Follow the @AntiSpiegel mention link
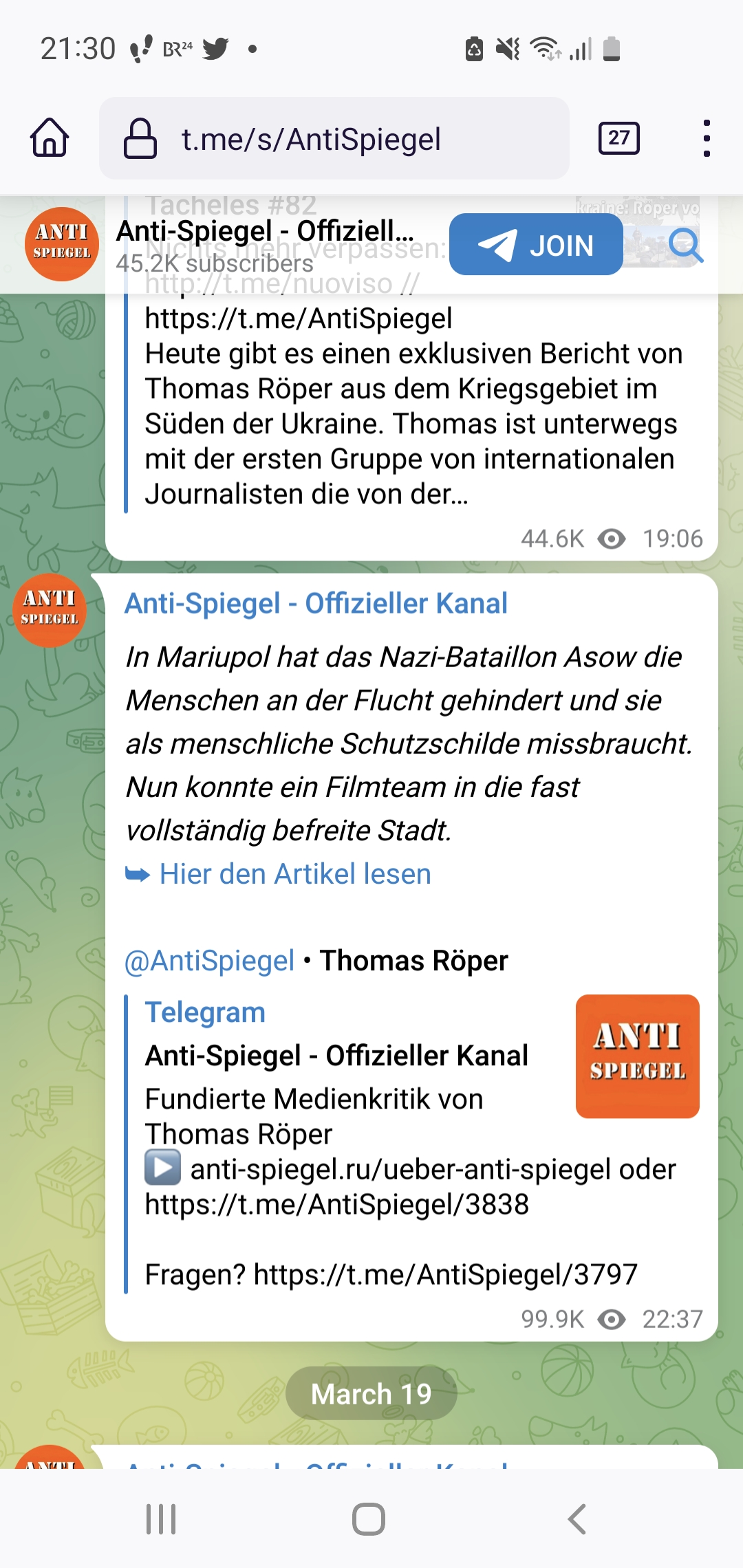The width and height of the screenshot is (743, 1568). [209, 961]
